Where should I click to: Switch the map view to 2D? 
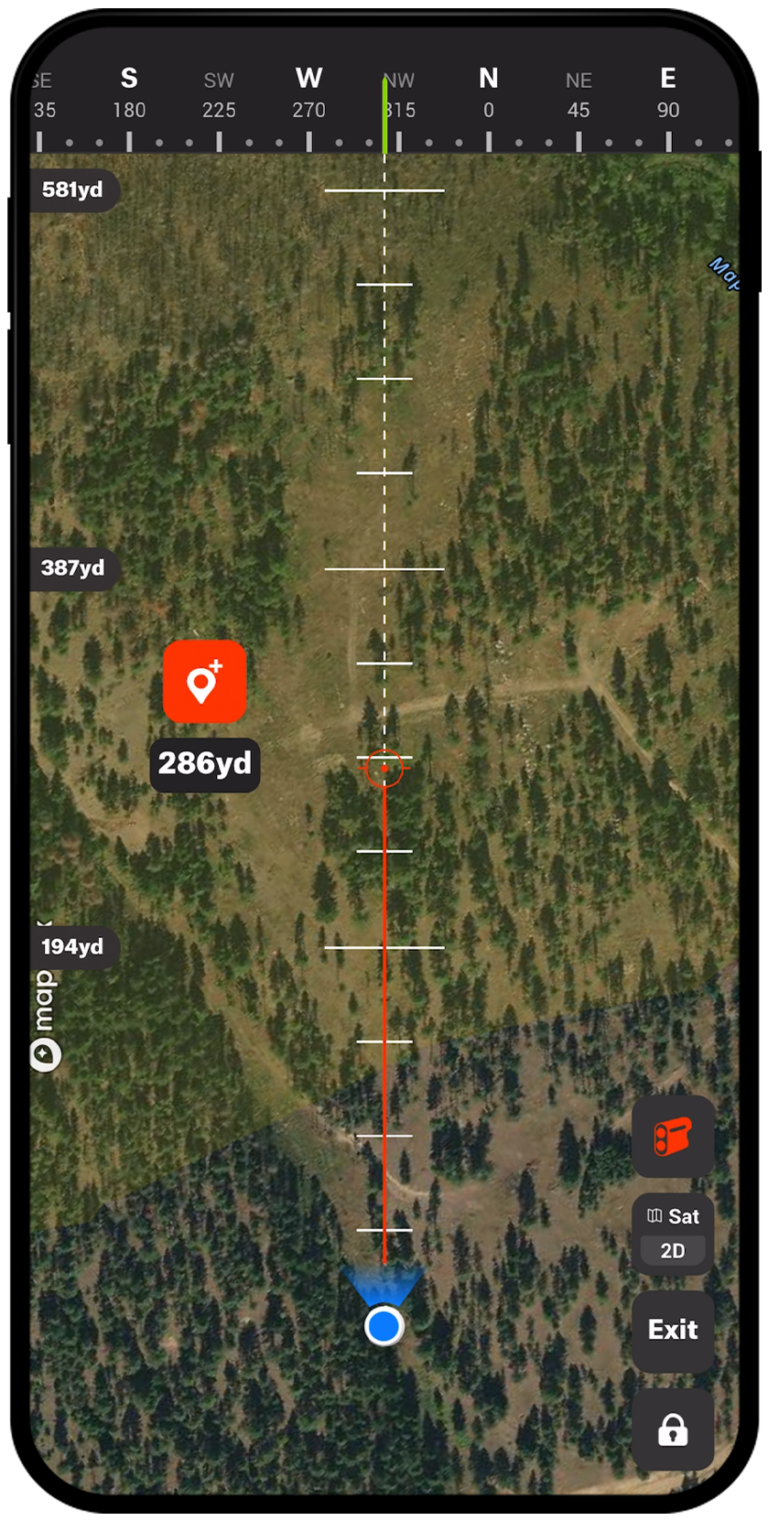[x=672, y=1250]
